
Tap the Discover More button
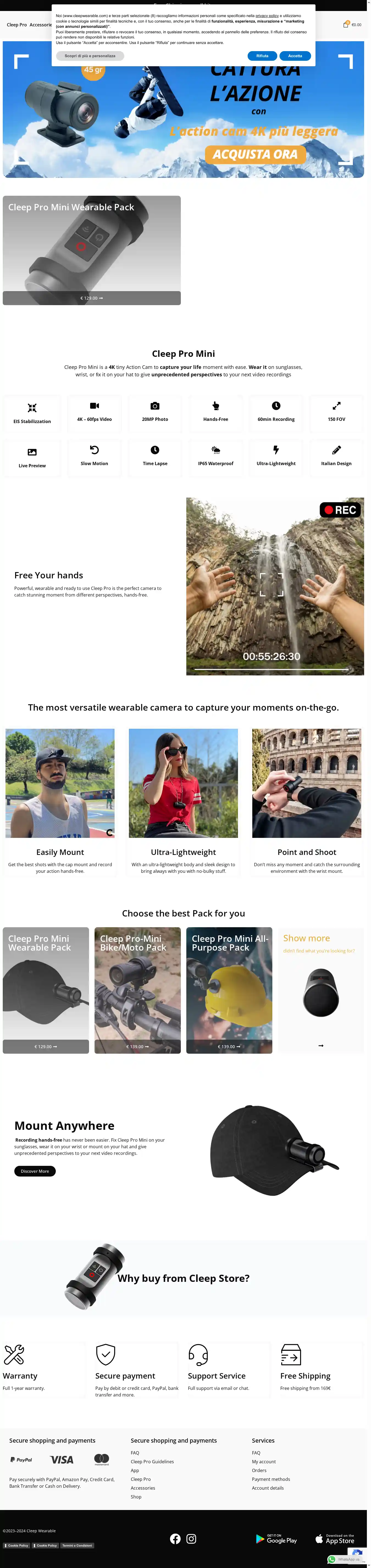tap(35, 1171)
